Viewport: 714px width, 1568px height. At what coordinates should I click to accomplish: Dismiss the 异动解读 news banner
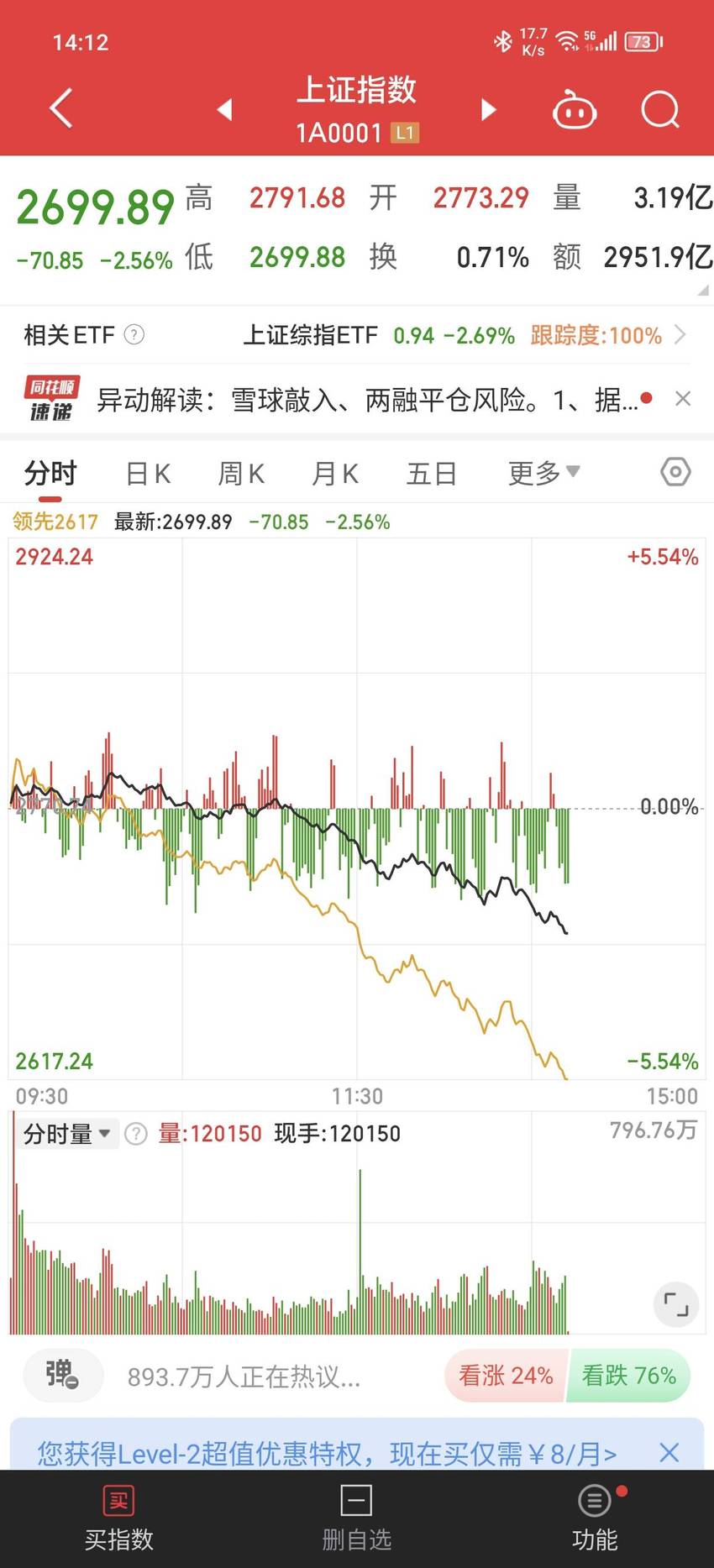[x=683, y=399]
